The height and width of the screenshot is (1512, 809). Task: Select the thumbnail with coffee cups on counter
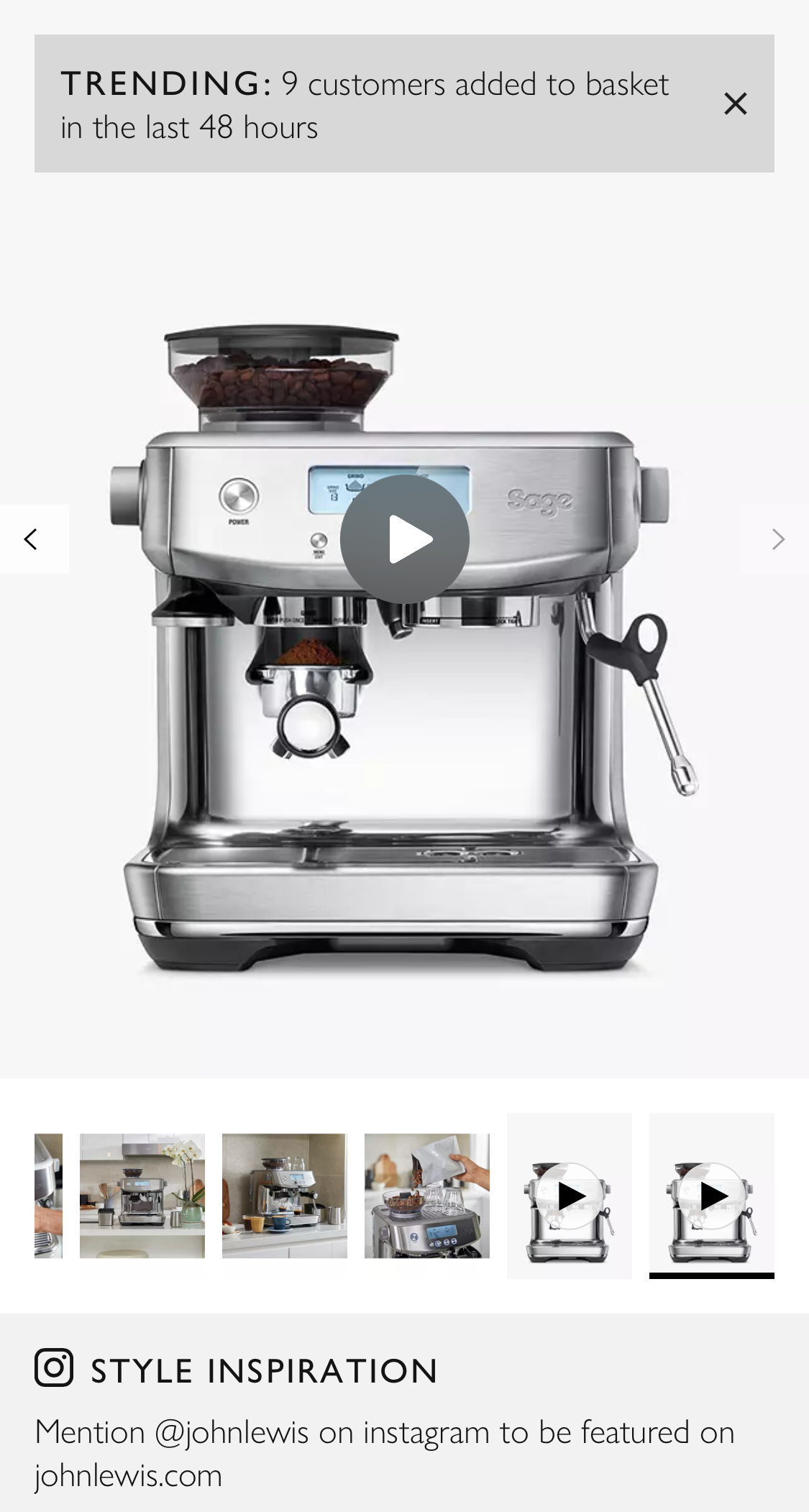pyautogui.click(x=284, y=1196)
